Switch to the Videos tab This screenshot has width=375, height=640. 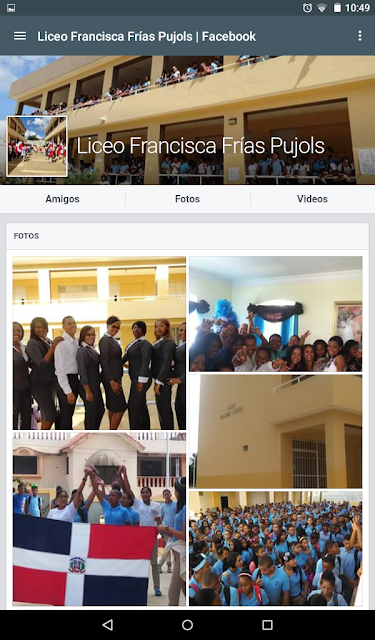(313, 199)
